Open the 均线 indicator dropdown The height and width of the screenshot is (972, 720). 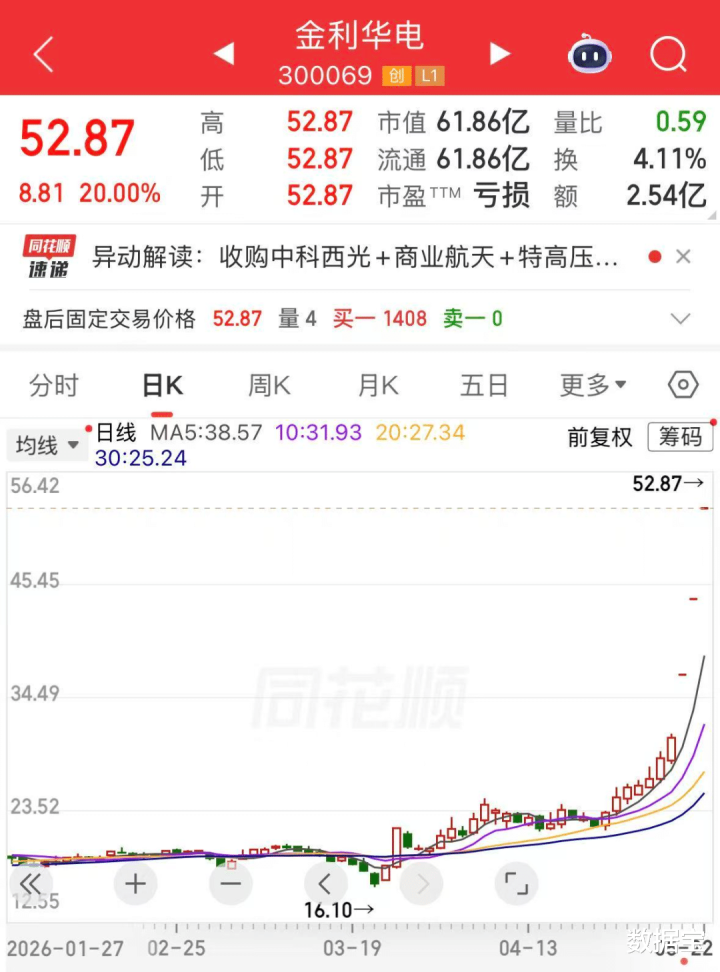coord(47,445)
